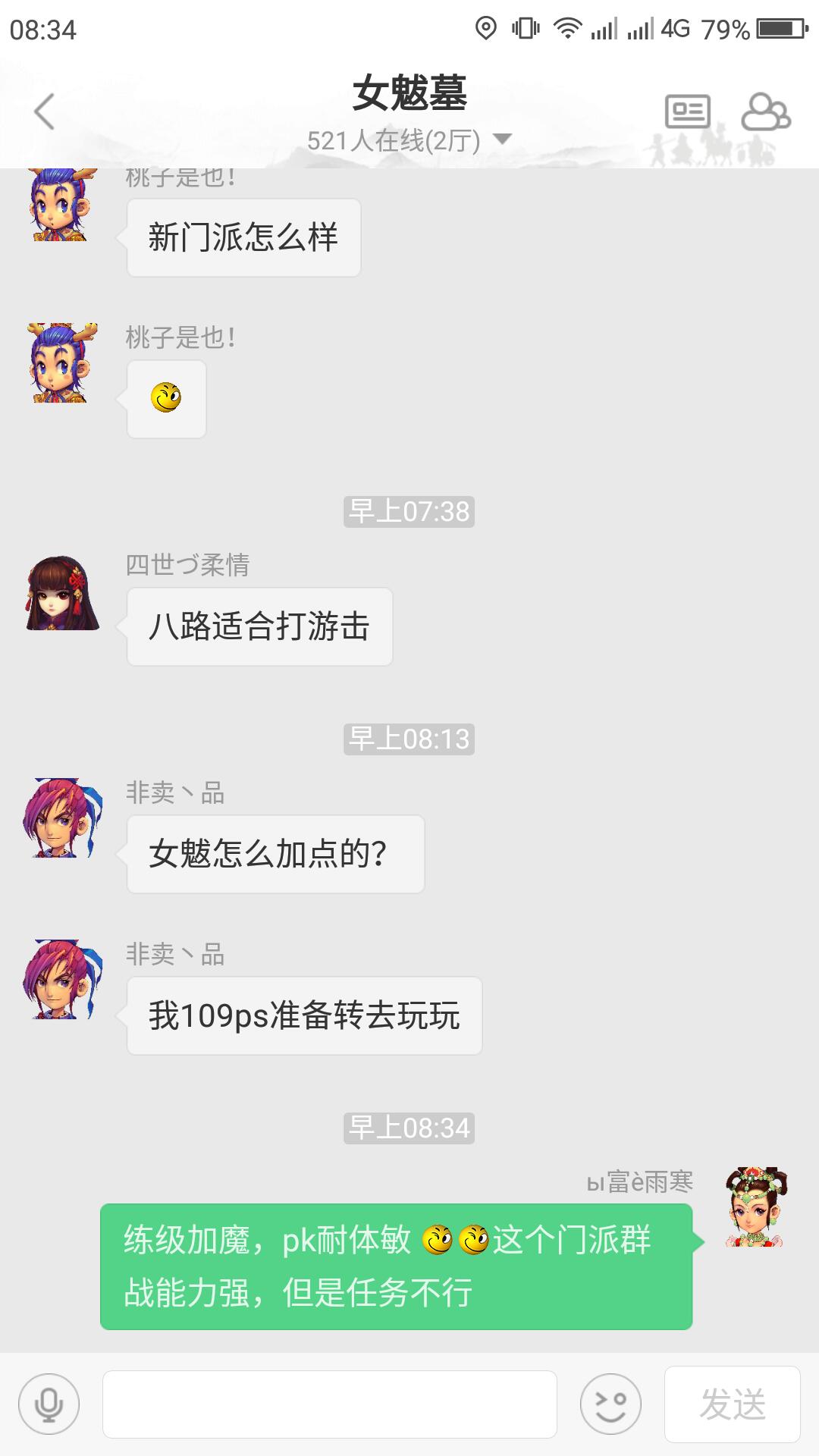This screenshot has height=1456, width=819.
Task: Tap the voice input microphone button
Action: point(49,1404)
